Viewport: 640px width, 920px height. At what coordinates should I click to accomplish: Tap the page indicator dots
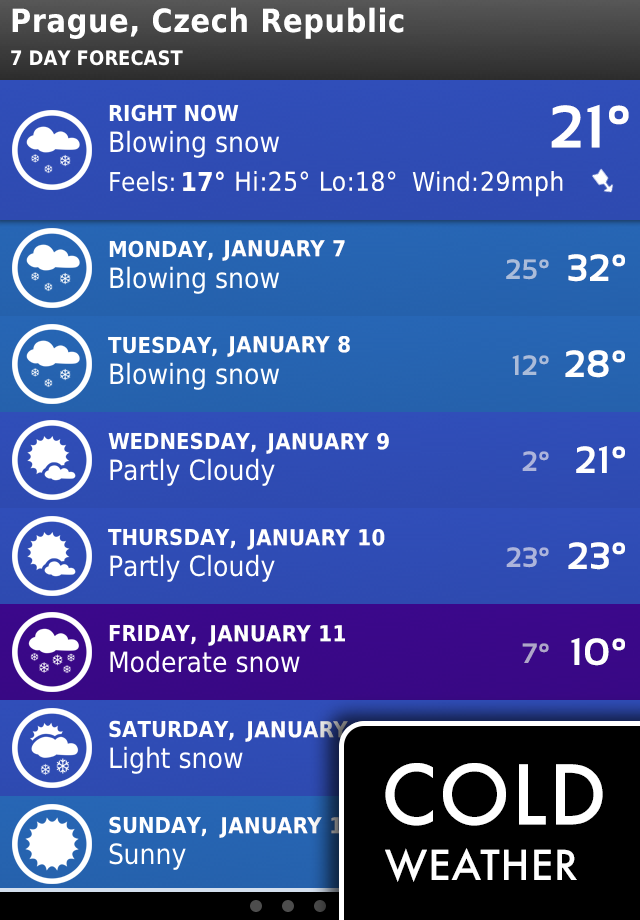pos(287,906)
